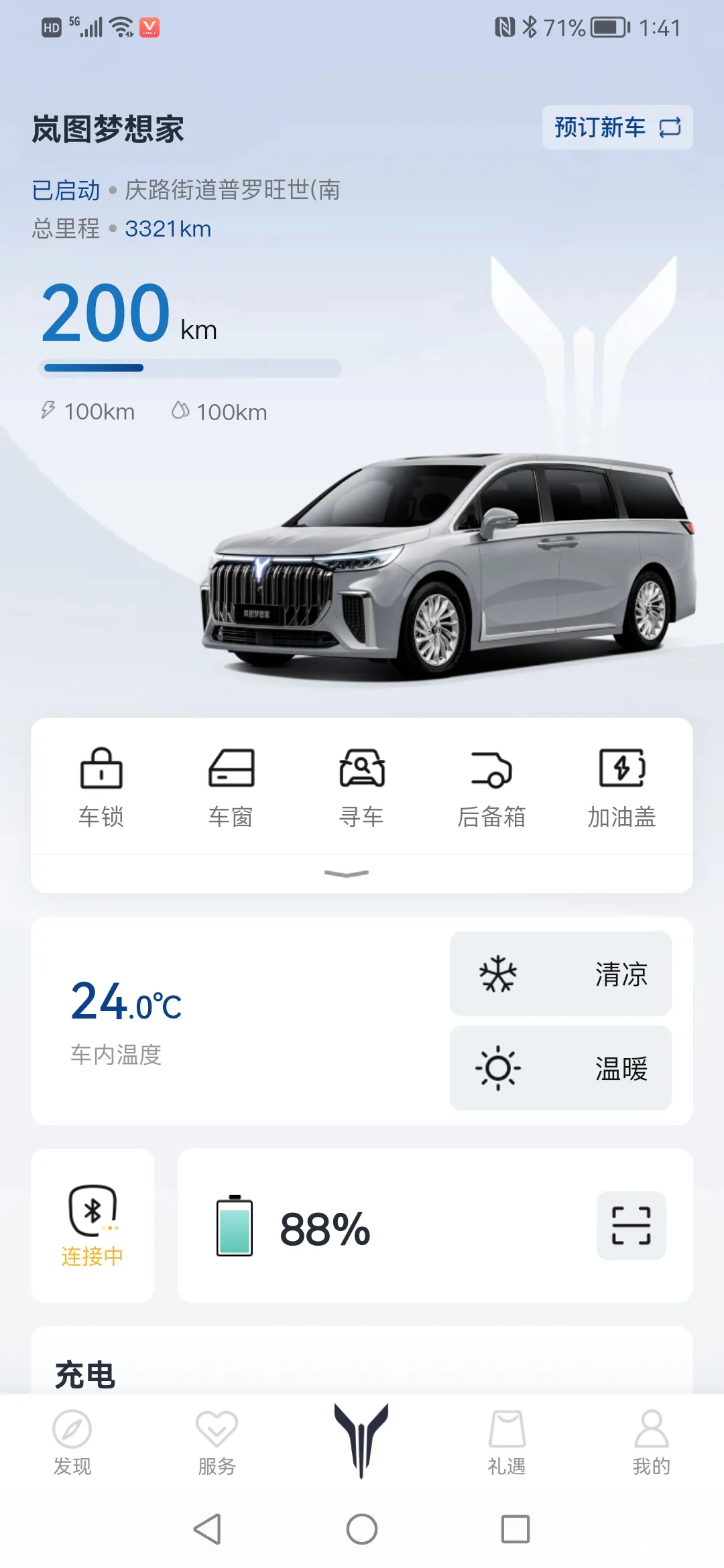Open the center vehicle logo tab
The image size is (724, 1568).
pyautogui.click(x=361, y=1439)
